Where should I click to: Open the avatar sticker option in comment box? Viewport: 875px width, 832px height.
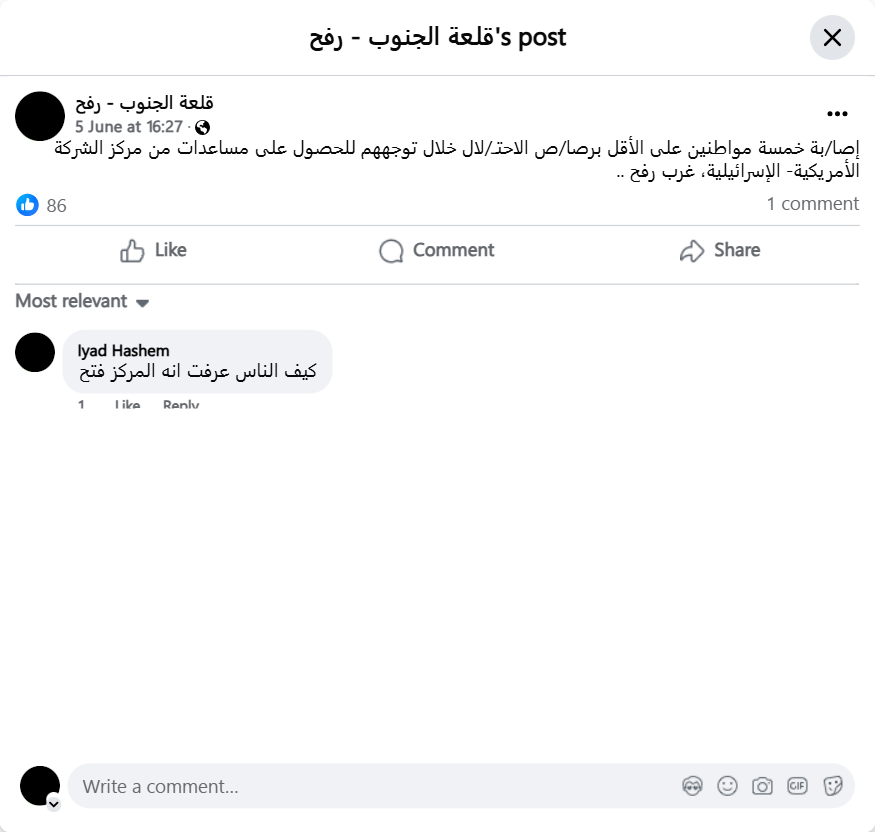point(692,786)
